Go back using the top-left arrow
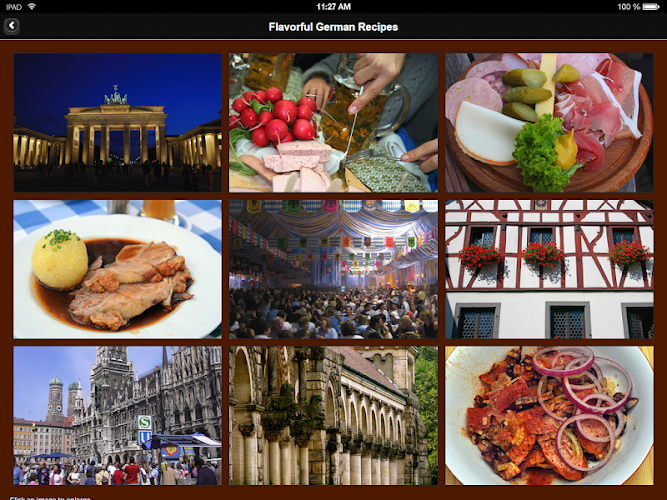667x500 pixels. (x=12, y=27)
